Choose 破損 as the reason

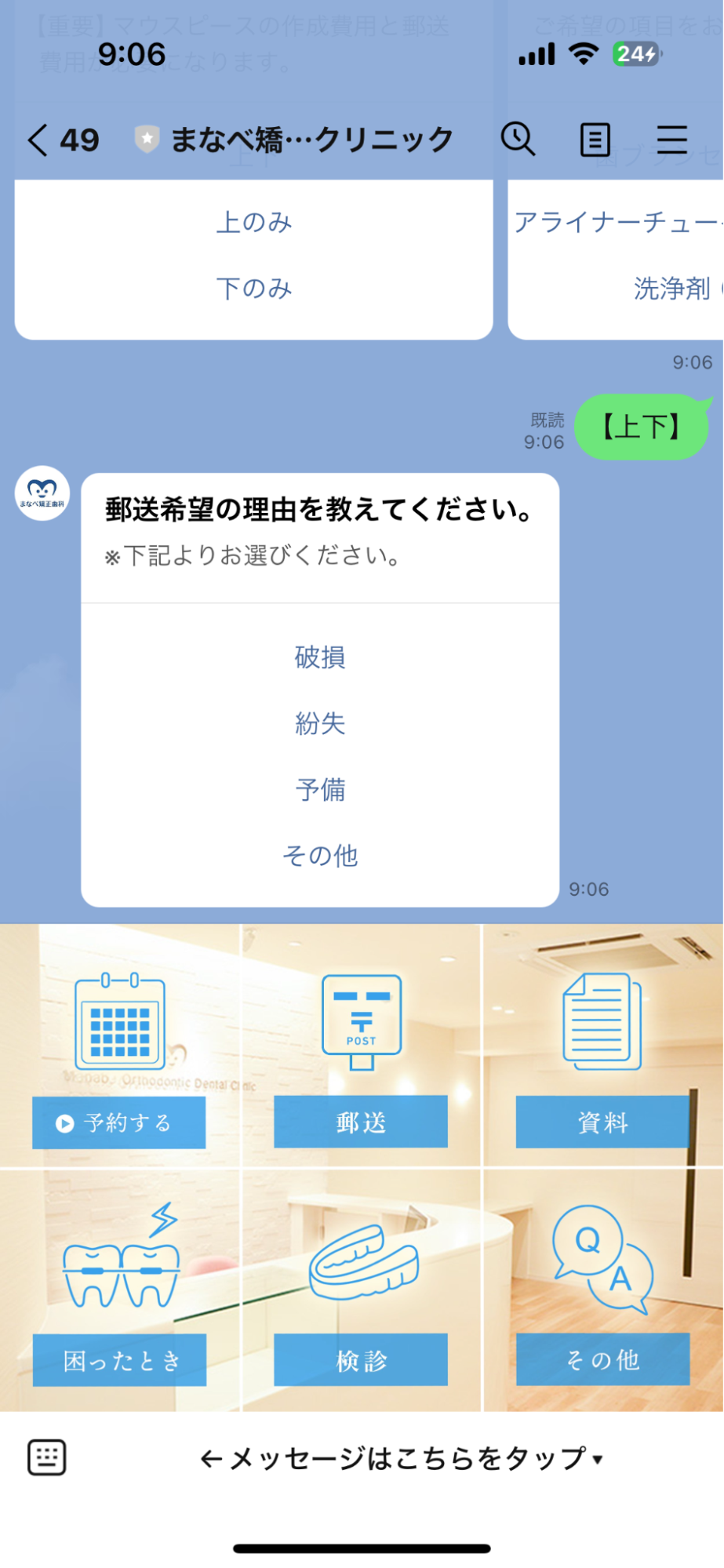pos(320,657)
